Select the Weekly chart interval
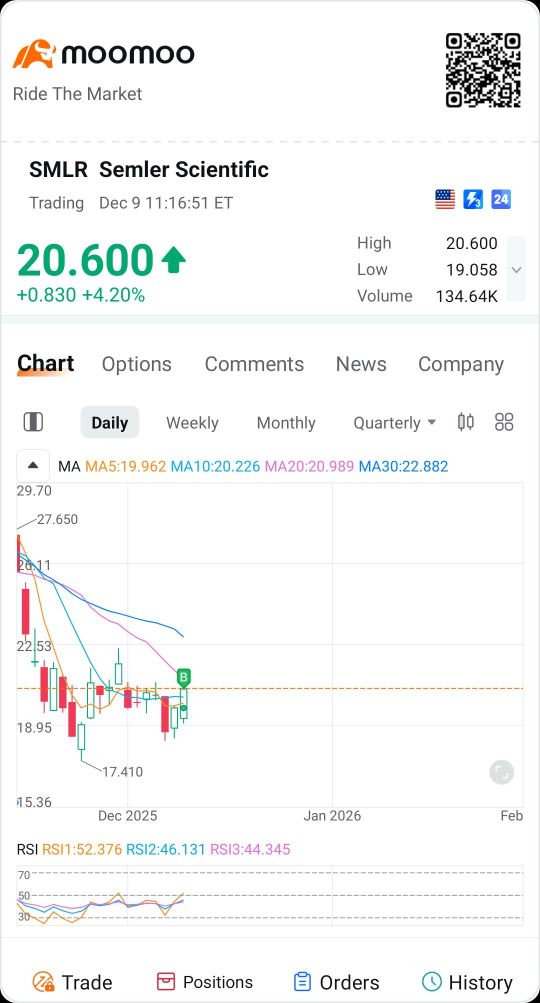This screenshot has width=540, height=1003. pos(192,423)
